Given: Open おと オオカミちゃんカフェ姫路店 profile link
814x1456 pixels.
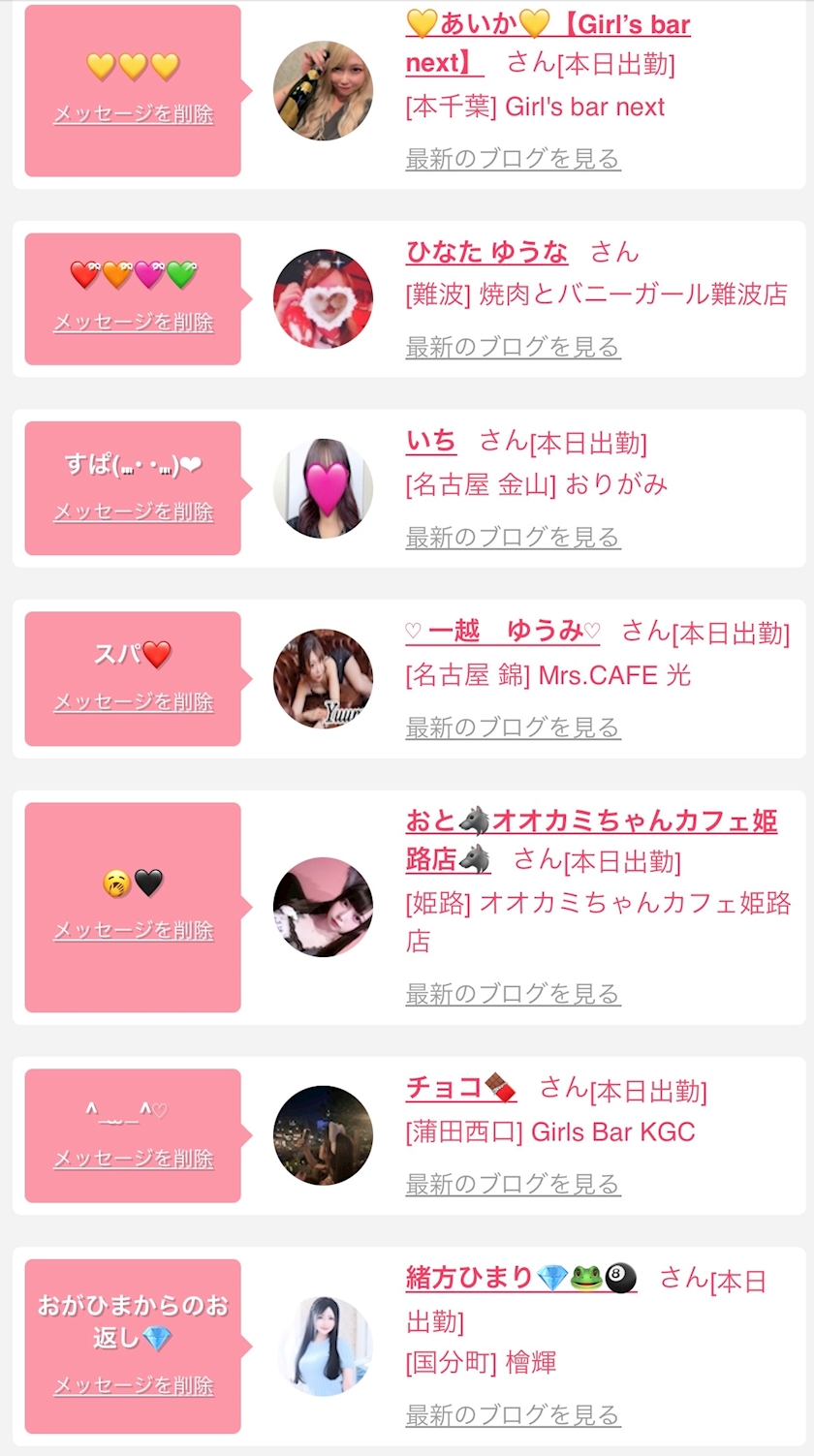Looking at the screenshot, I should 591,822.
